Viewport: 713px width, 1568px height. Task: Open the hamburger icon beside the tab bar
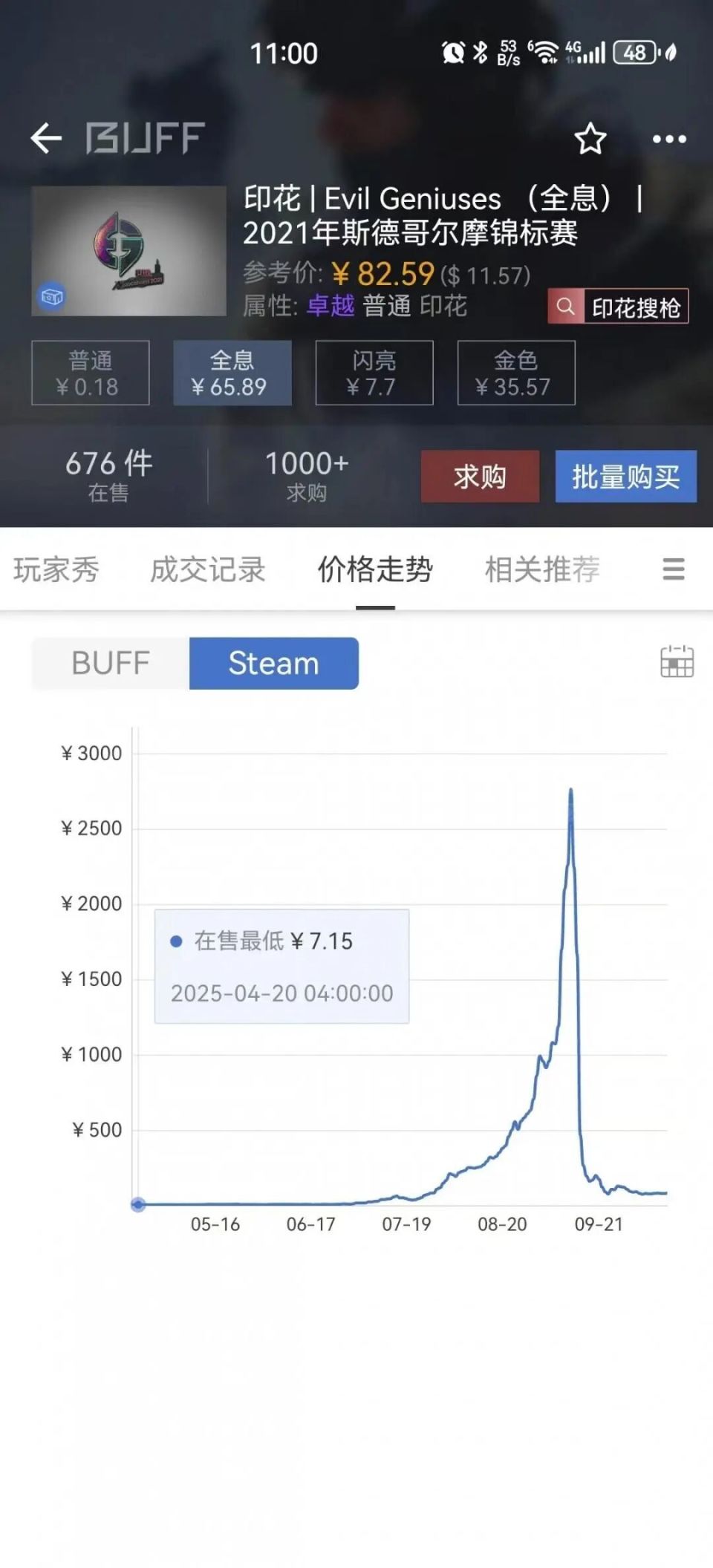pyautogui.click(x=673, y=569)
